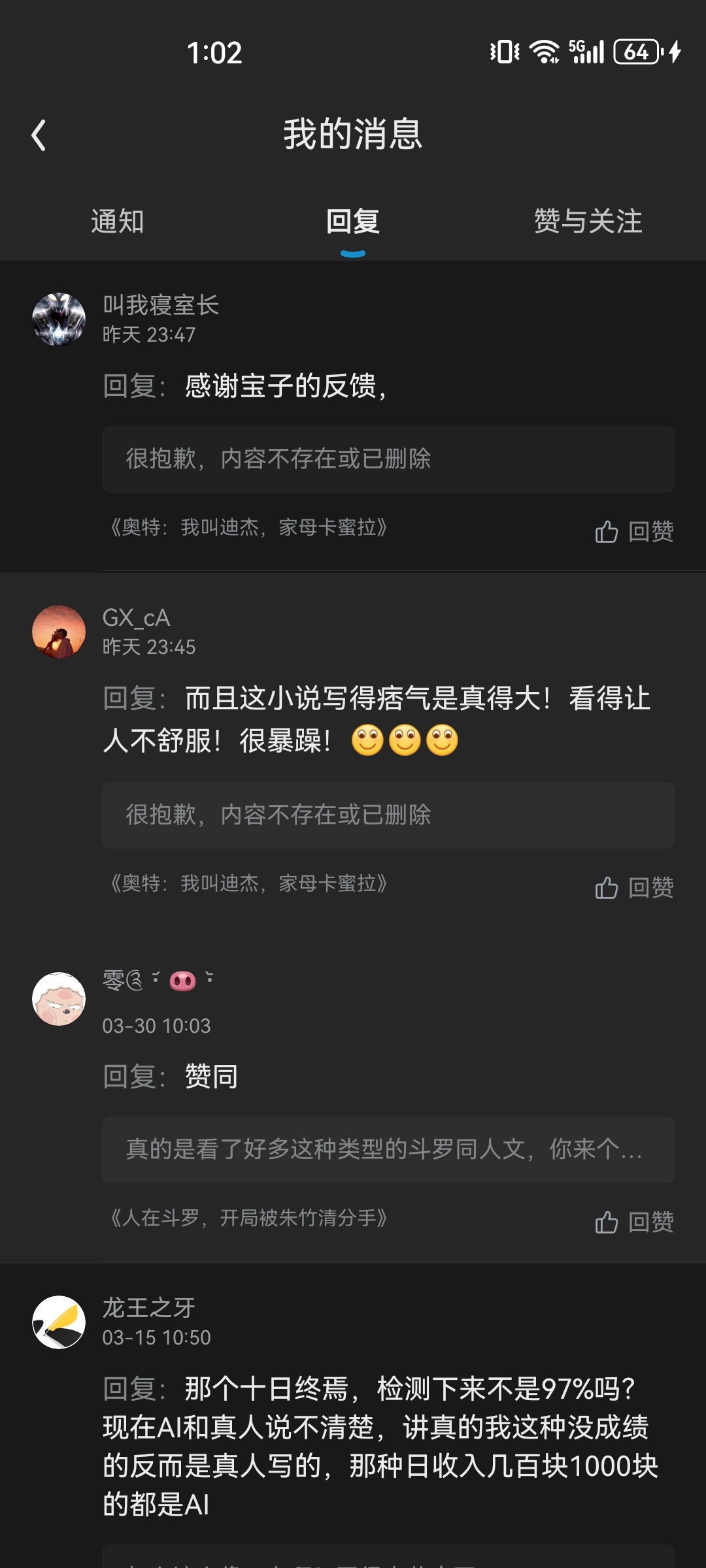This screenshot has height=1568, width=706.
Task: Open the 赞与关注 tab
Action: tap(588, 221)
